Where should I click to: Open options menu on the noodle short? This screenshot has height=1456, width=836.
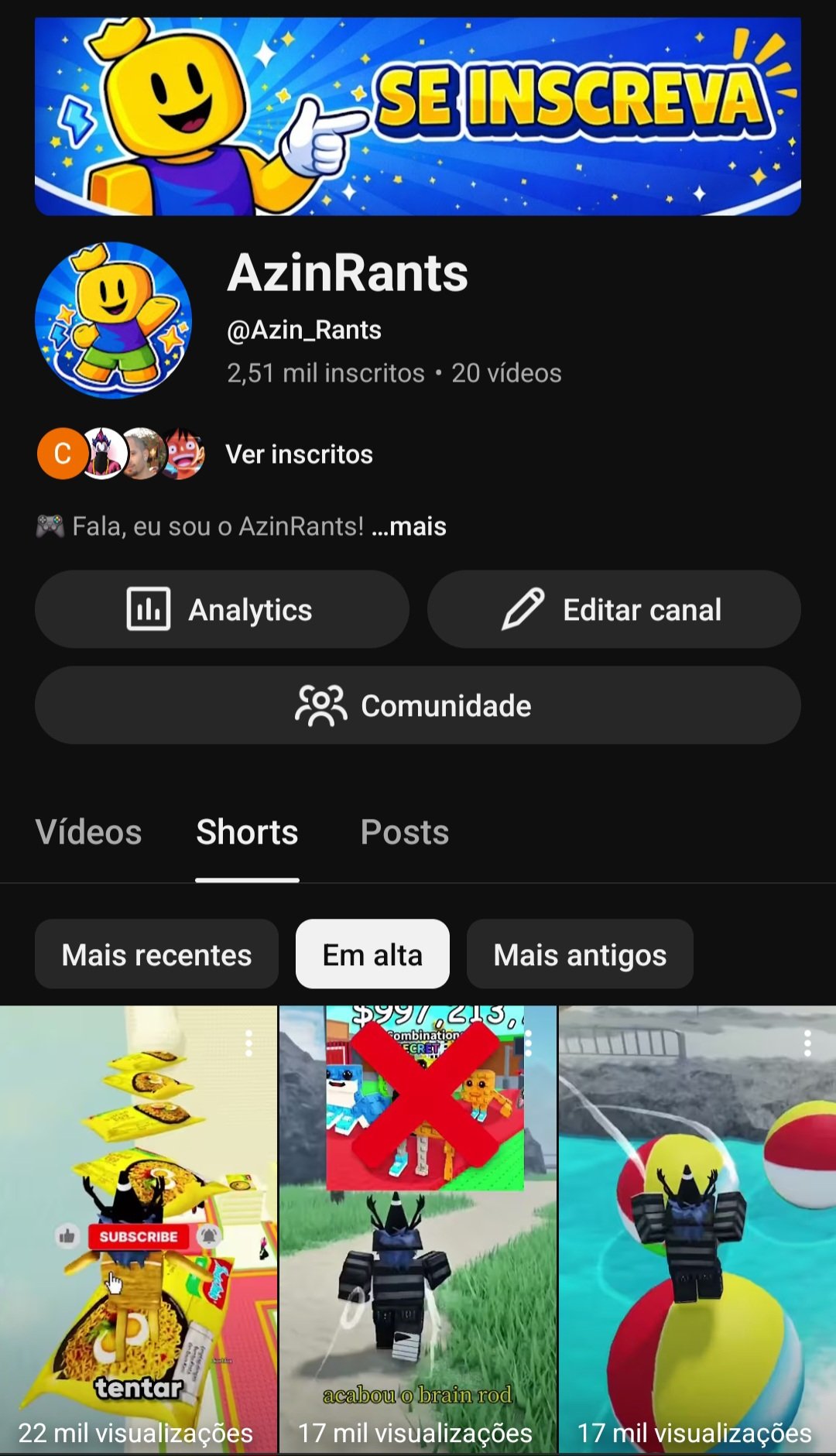pyautogui.click(x=248, y=1043)
